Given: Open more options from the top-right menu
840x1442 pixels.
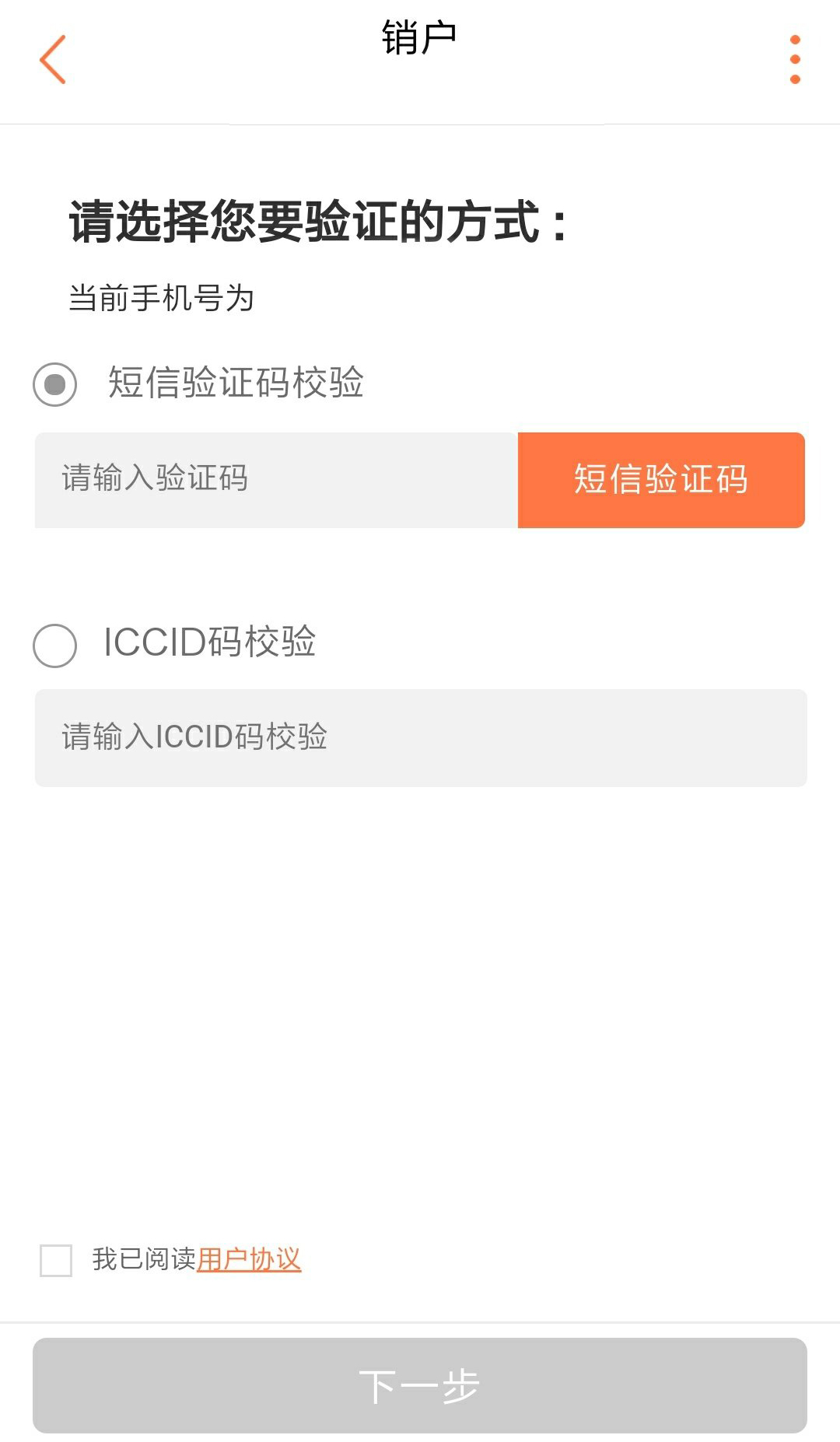Looking at the screenshot, I should point(794,58).
